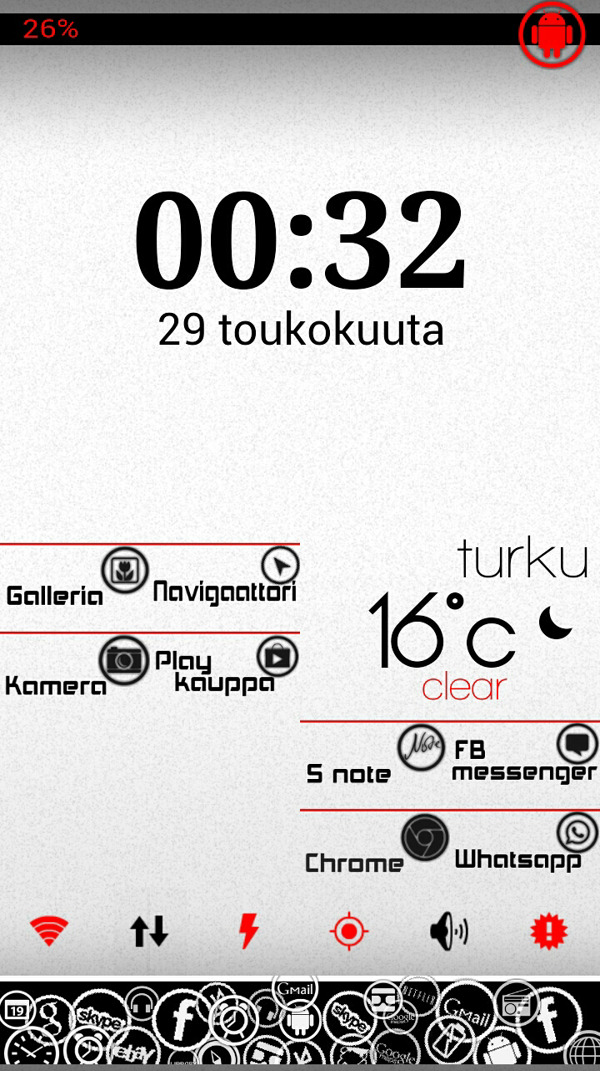The image size is (600, 1071).
Task: Open the red gear settings icon
Action: click(x=548, y=932)
